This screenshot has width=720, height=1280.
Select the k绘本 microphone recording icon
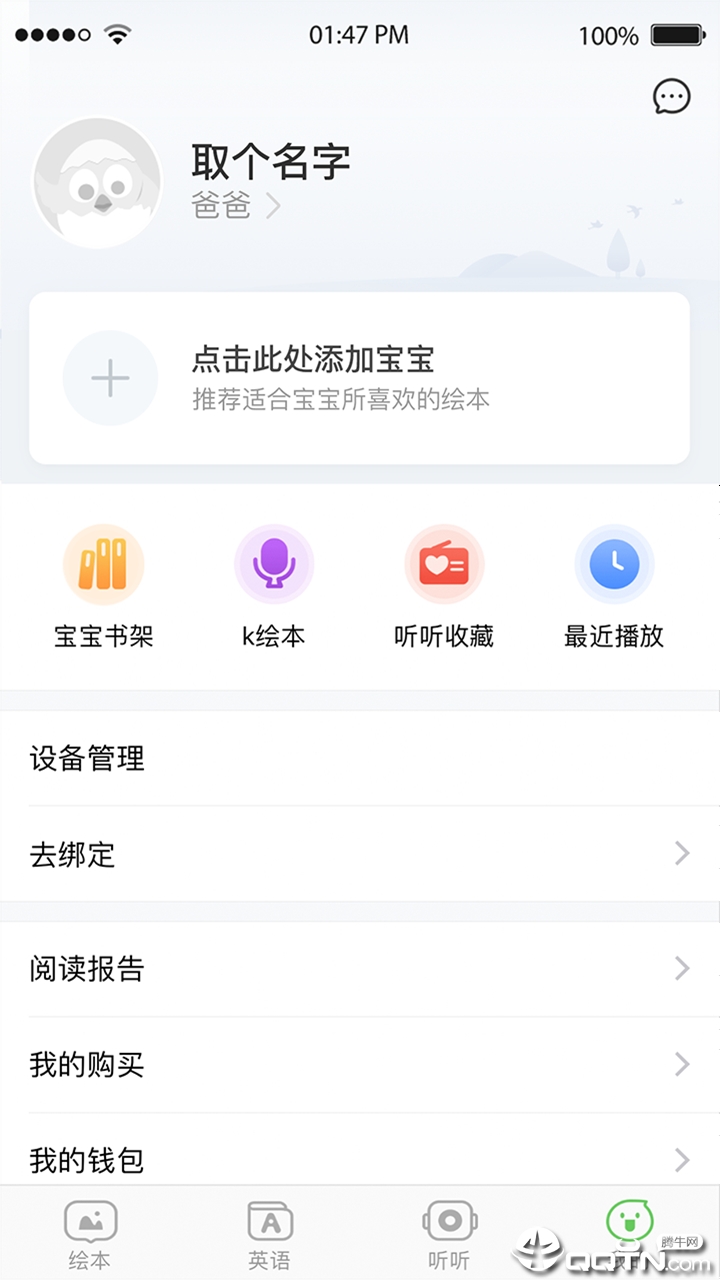coord(274,565)
